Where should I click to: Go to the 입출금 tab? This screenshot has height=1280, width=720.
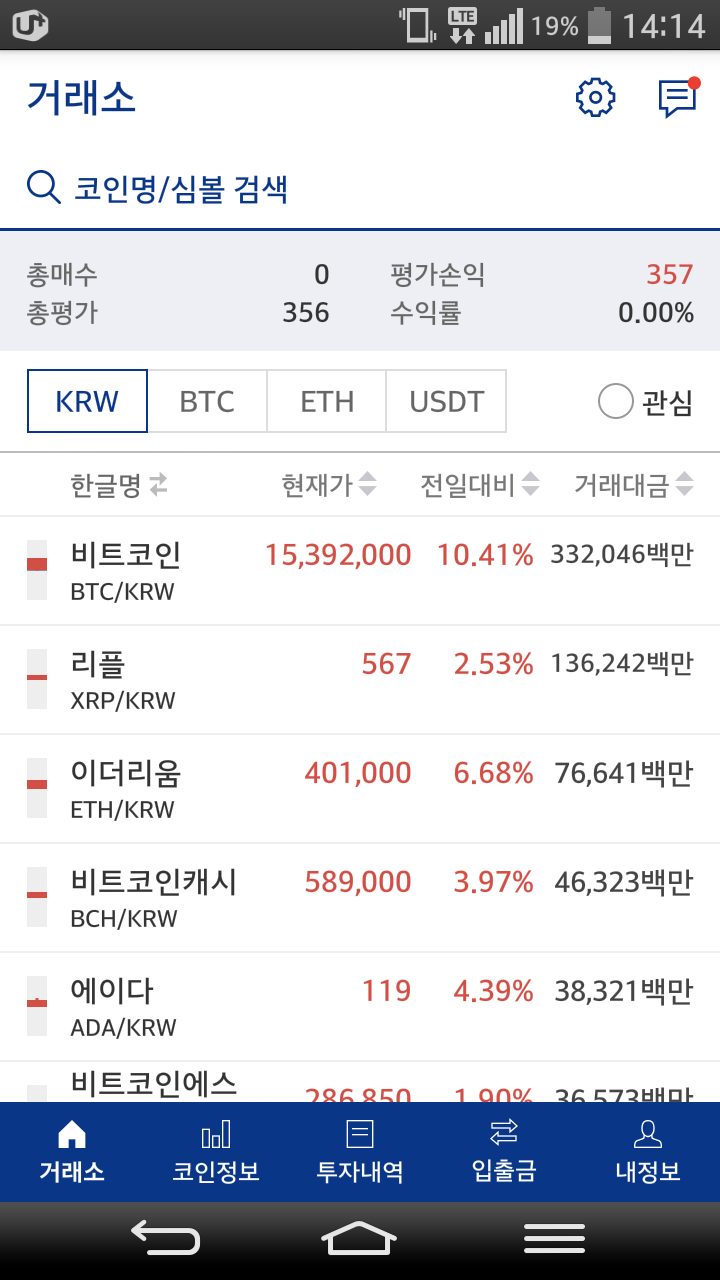[x=504, y=1152]
